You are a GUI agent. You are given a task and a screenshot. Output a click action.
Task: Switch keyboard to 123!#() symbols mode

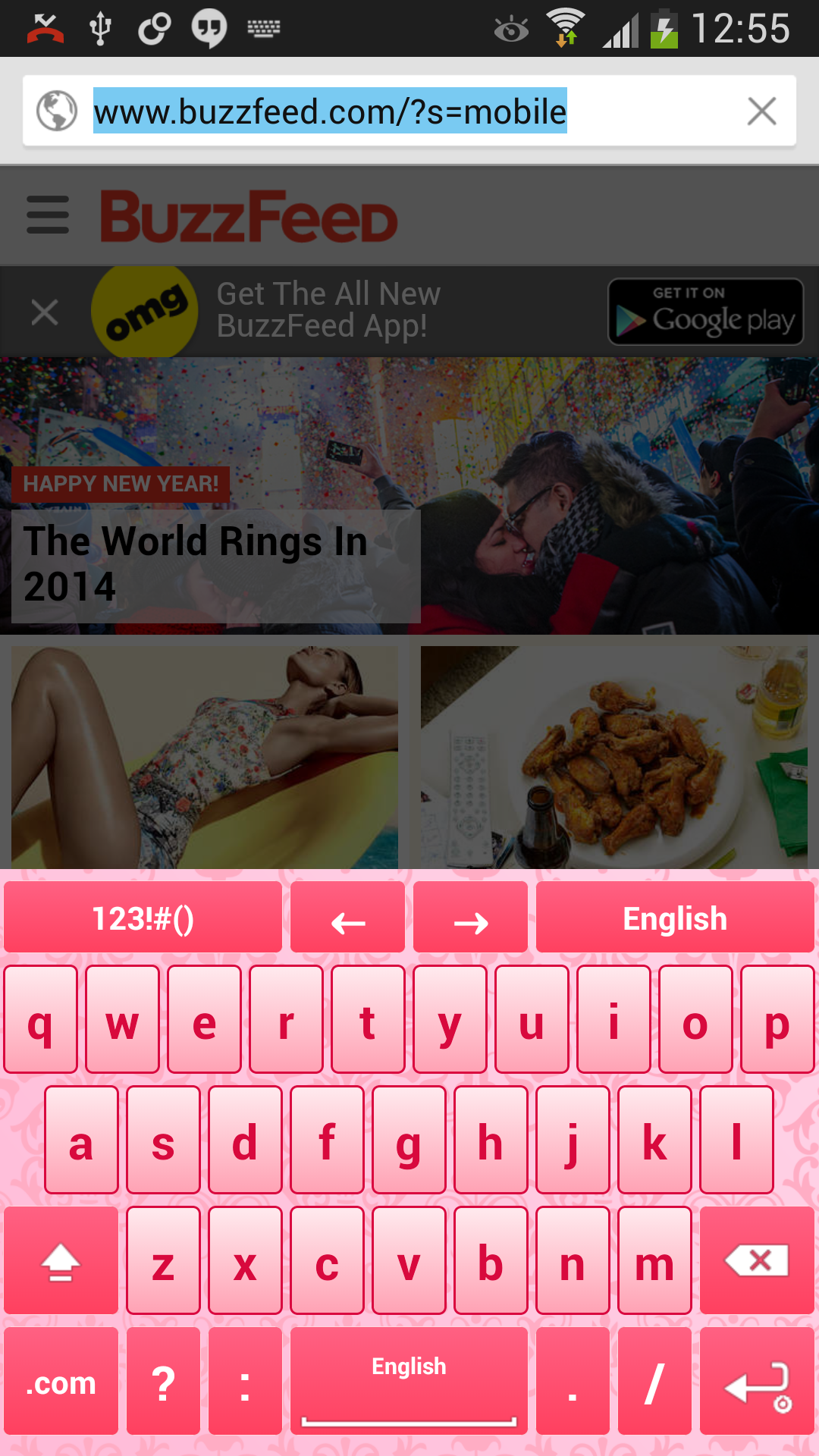[143, 917]
